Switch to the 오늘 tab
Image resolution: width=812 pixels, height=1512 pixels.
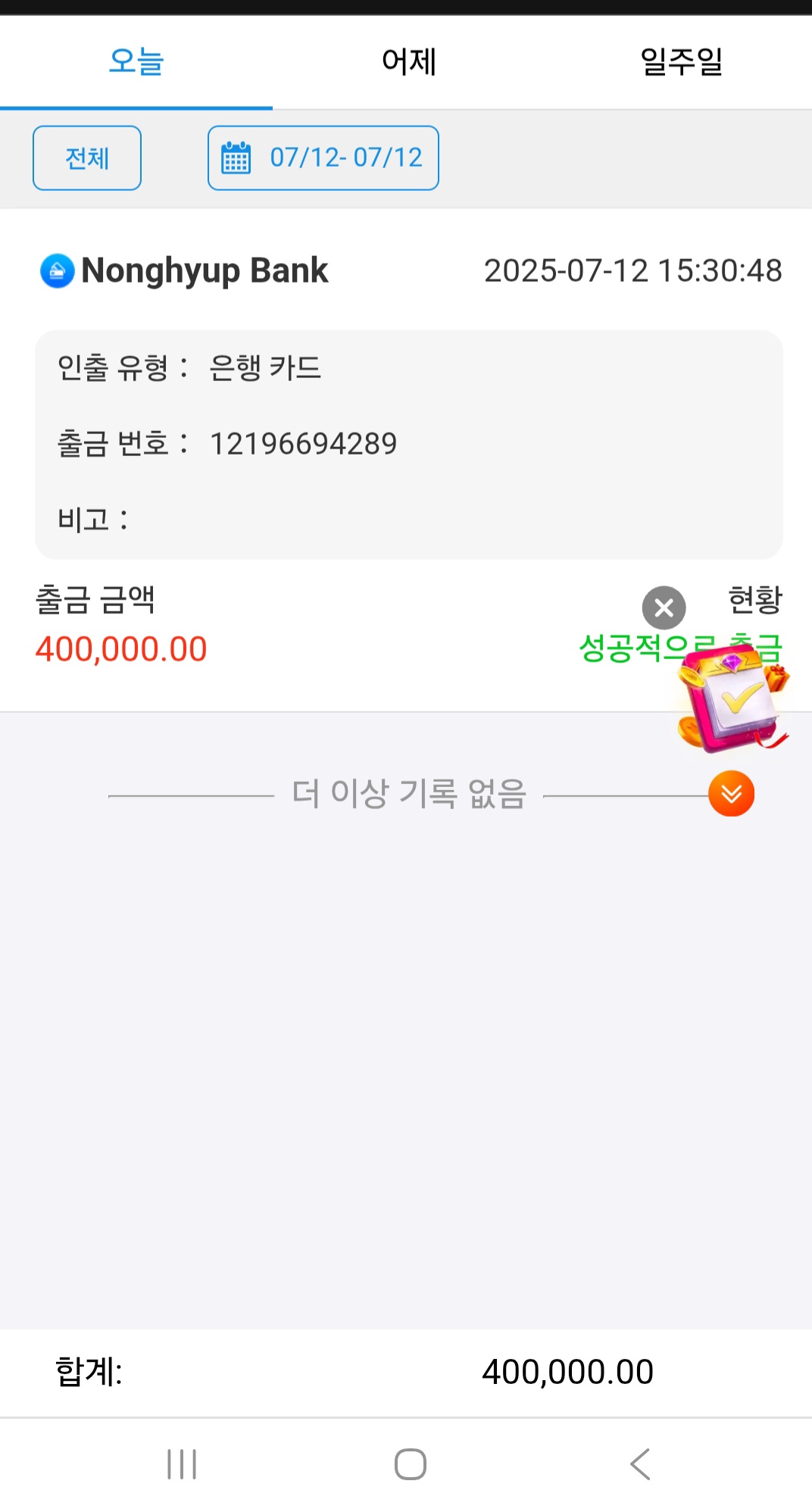coord(136,62)
